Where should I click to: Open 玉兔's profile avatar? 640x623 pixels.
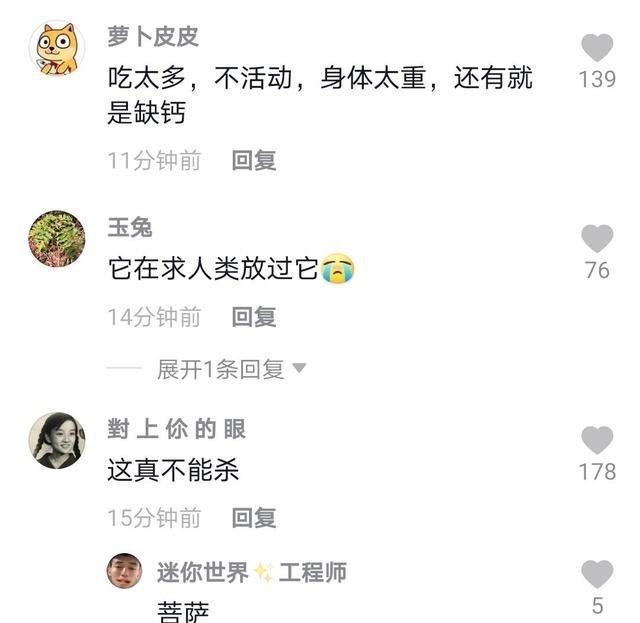[57, 238]
